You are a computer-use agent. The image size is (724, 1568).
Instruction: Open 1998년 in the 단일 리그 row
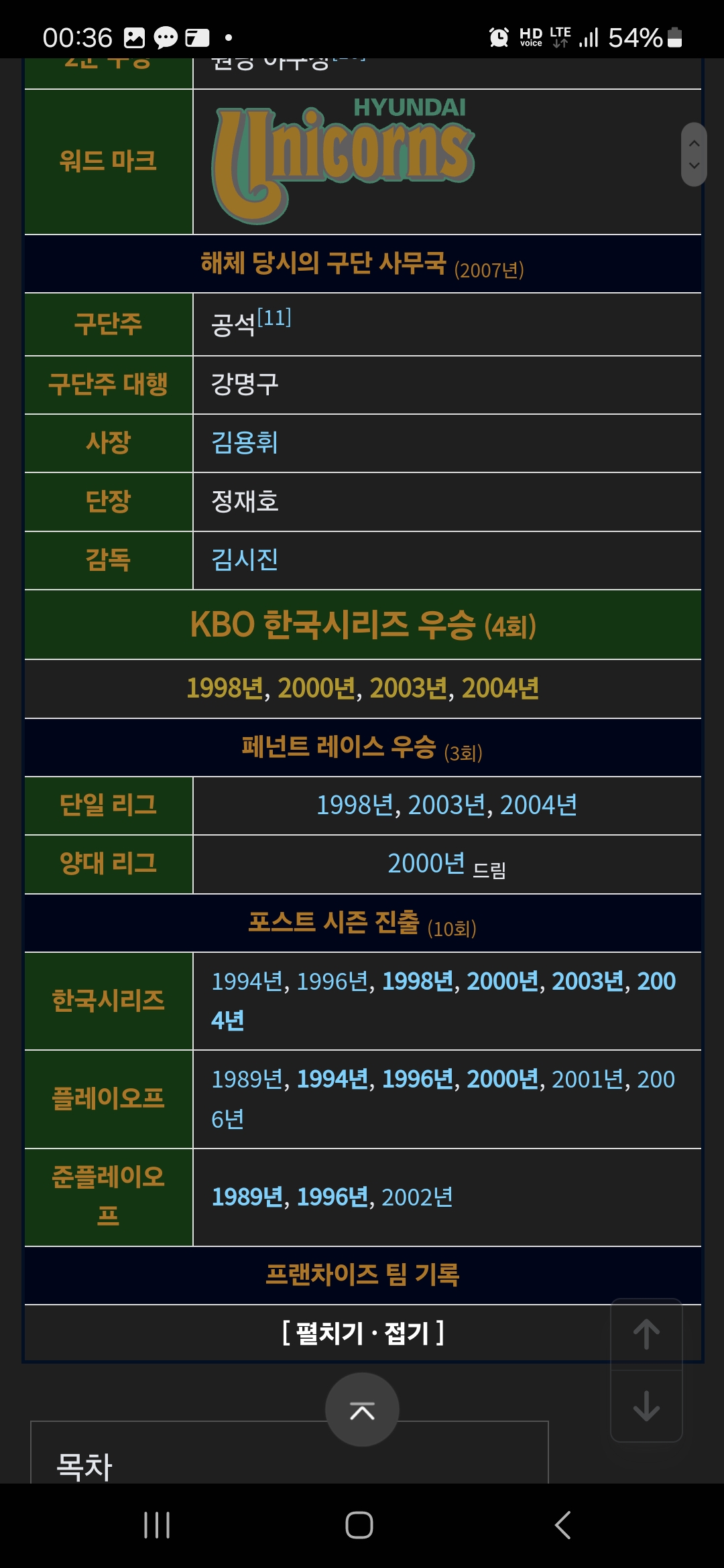tap(355, 805)
